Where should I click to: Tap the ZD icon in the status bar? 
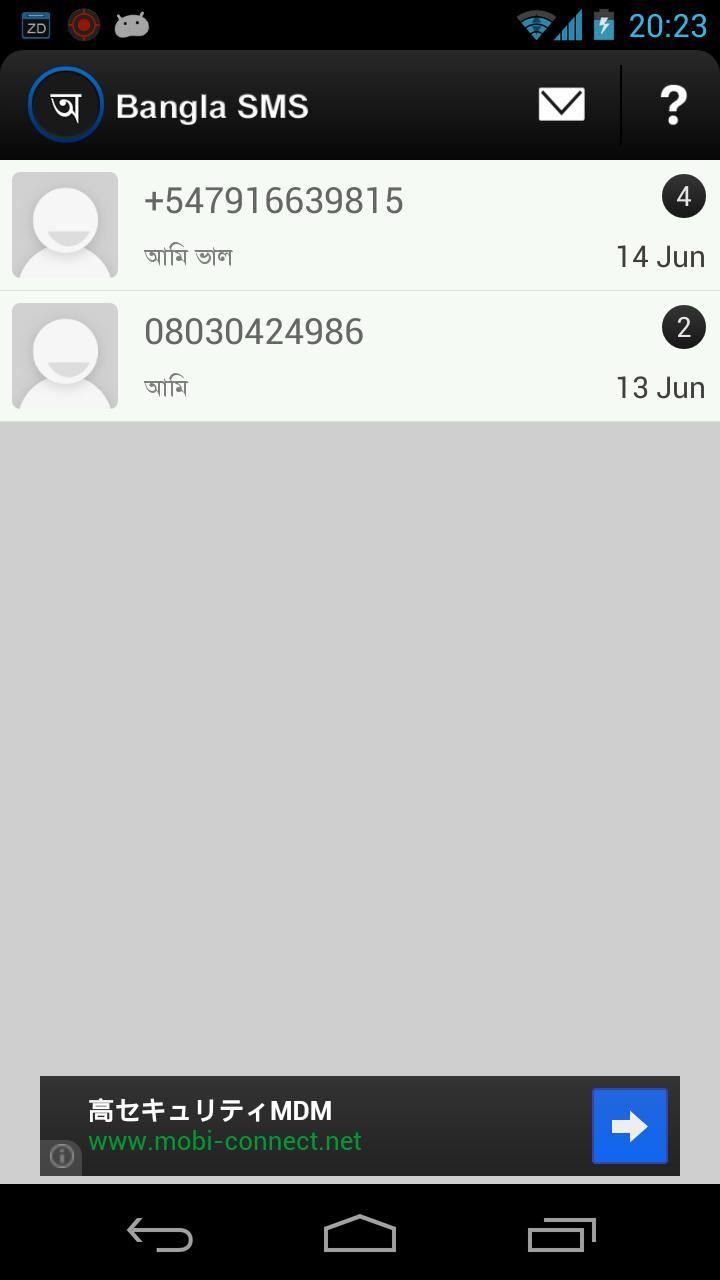35,23
